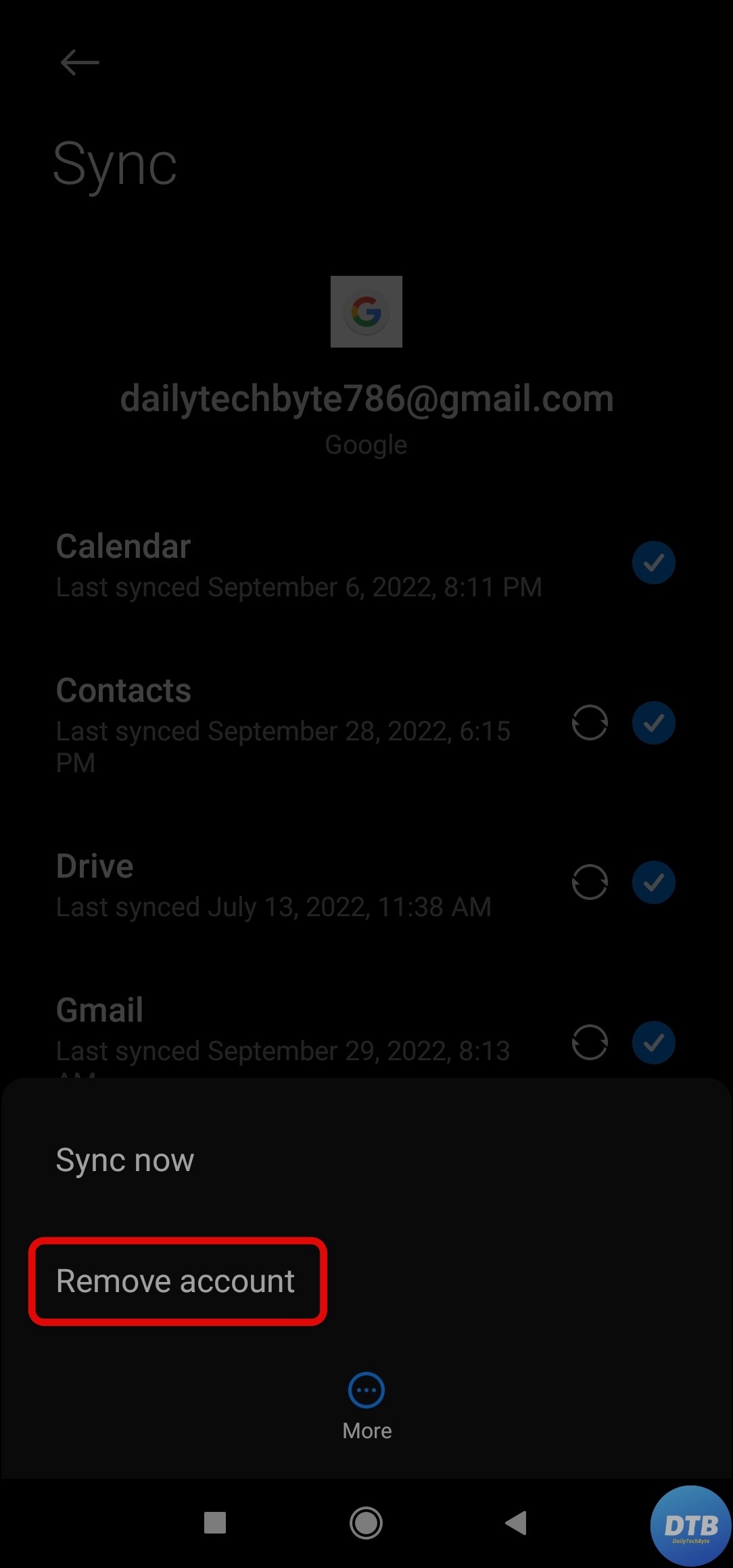Screen dimensions: 733x1568
Task: Disable Drive sync checkbox
Action: 653,882
